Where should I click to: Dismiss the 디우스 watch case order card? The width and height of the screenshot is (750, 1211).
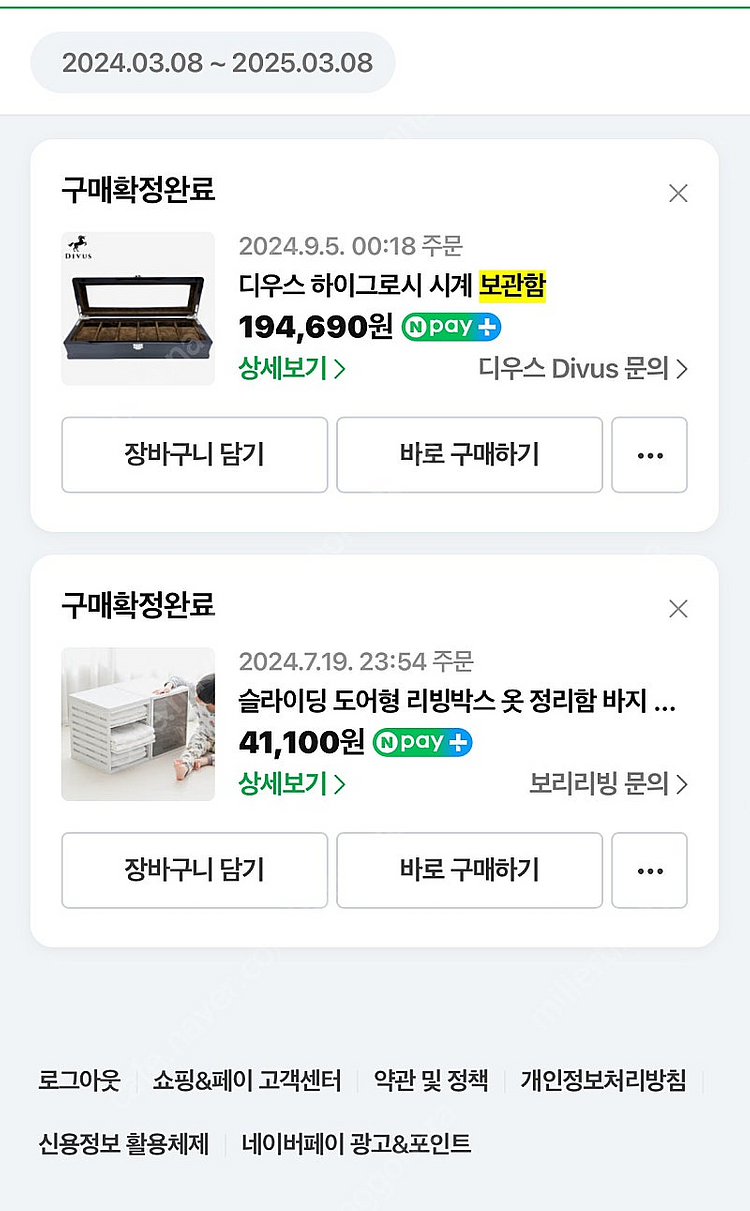point(678,193)
